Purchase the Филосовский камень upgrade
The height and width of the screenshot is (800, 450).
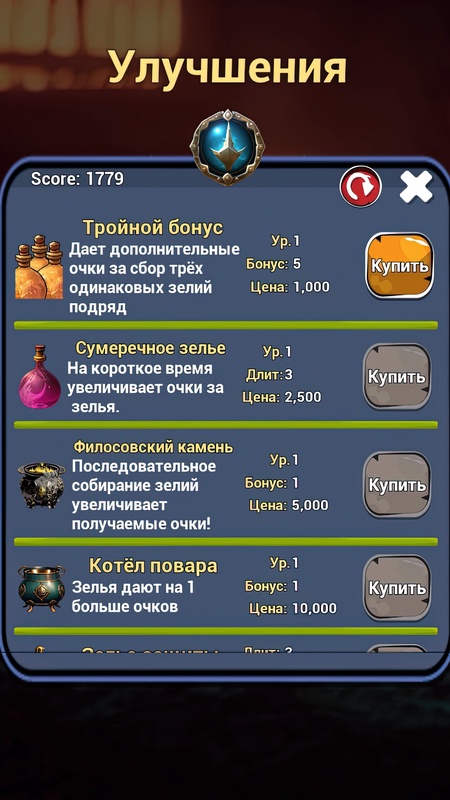[x=397, y=484]
